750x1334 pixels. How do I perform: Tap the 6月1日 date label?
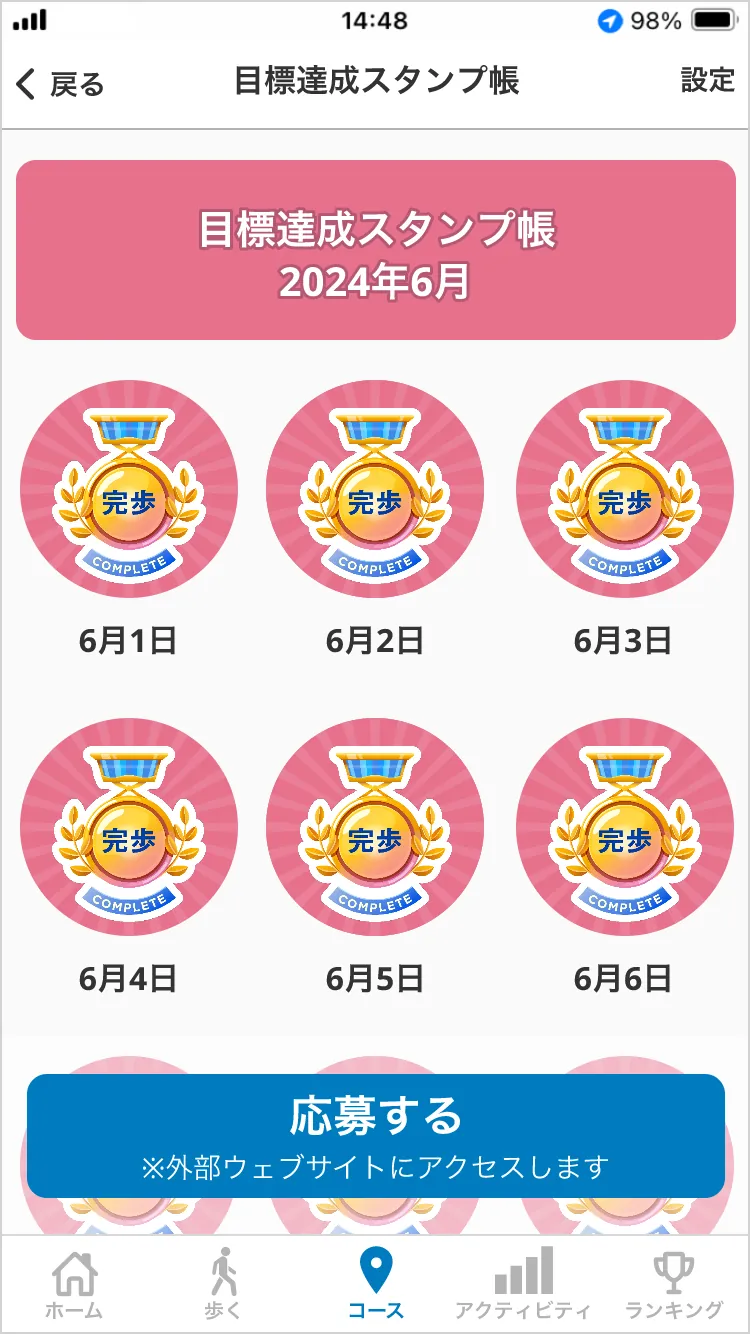tap(129, 641)
